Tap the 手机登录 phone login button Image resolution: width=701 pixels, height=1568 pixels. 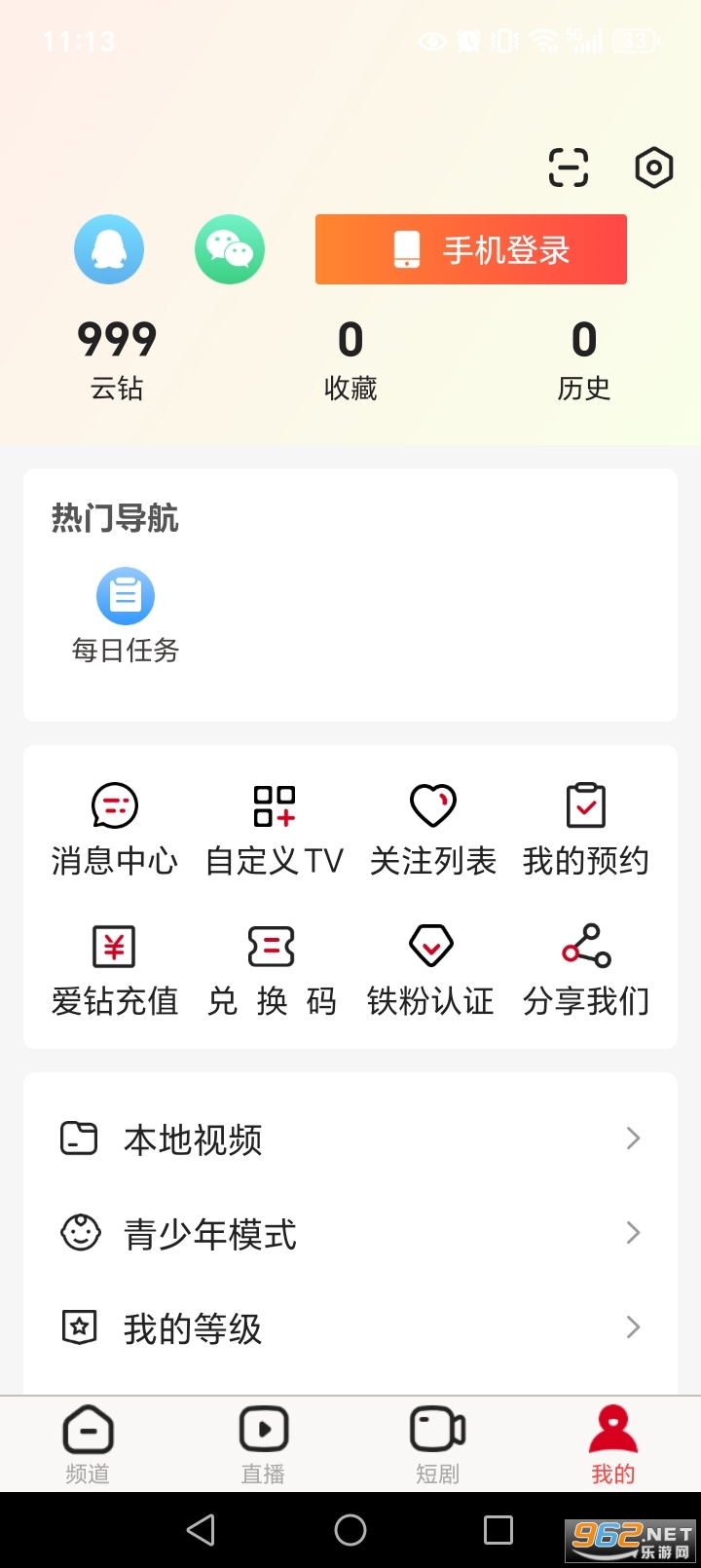470,249
